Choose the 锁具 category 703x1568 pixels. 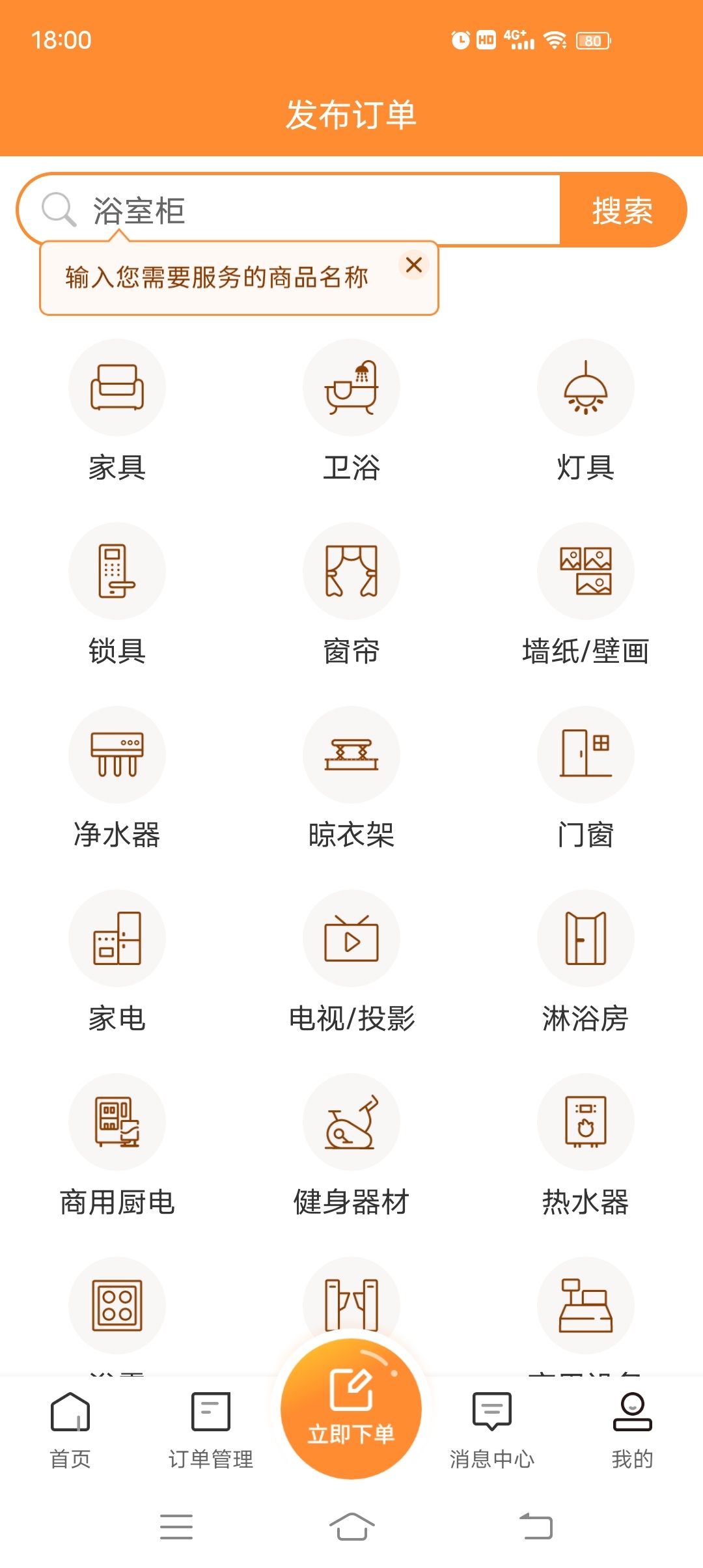(117, 594)
